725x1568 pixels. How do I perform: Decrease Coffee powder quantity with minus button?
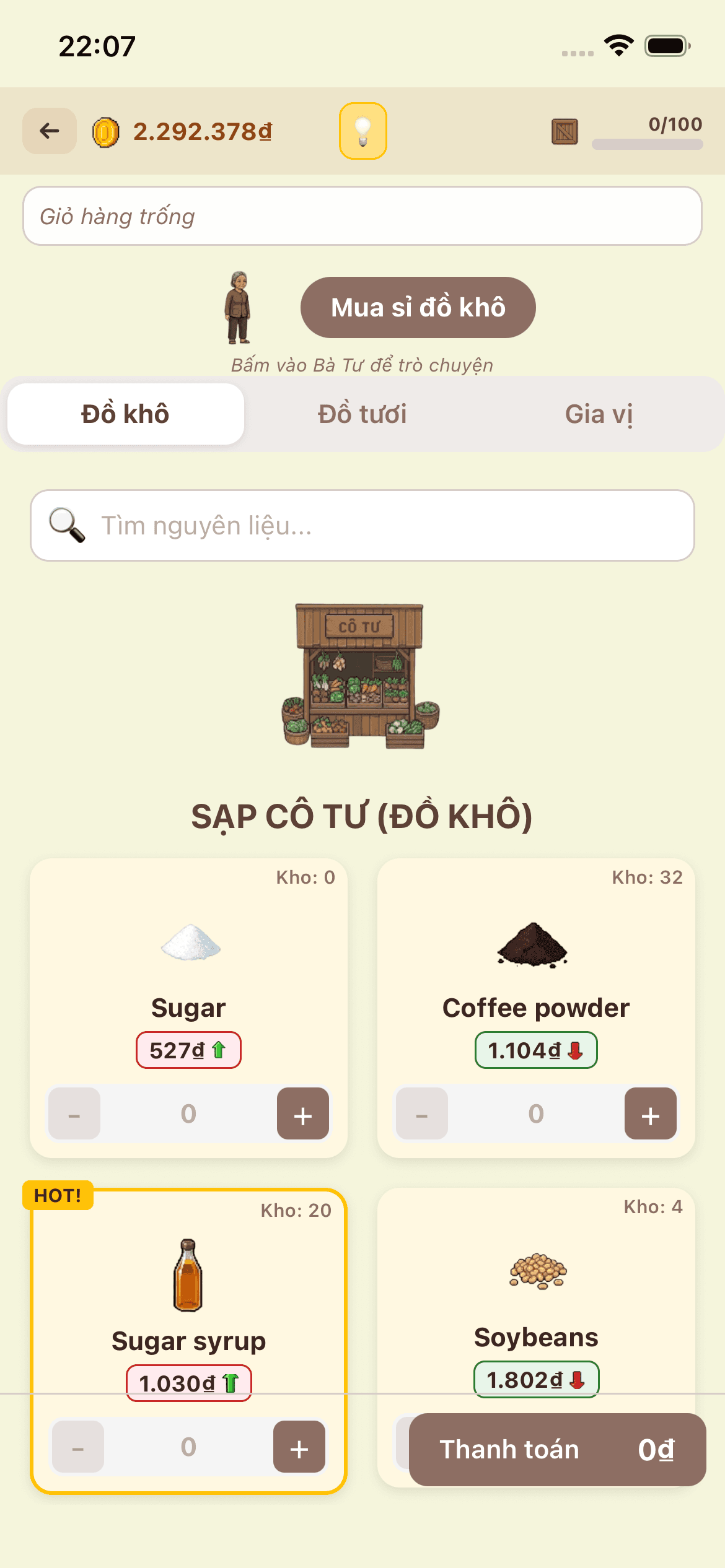coord(422,1115)
